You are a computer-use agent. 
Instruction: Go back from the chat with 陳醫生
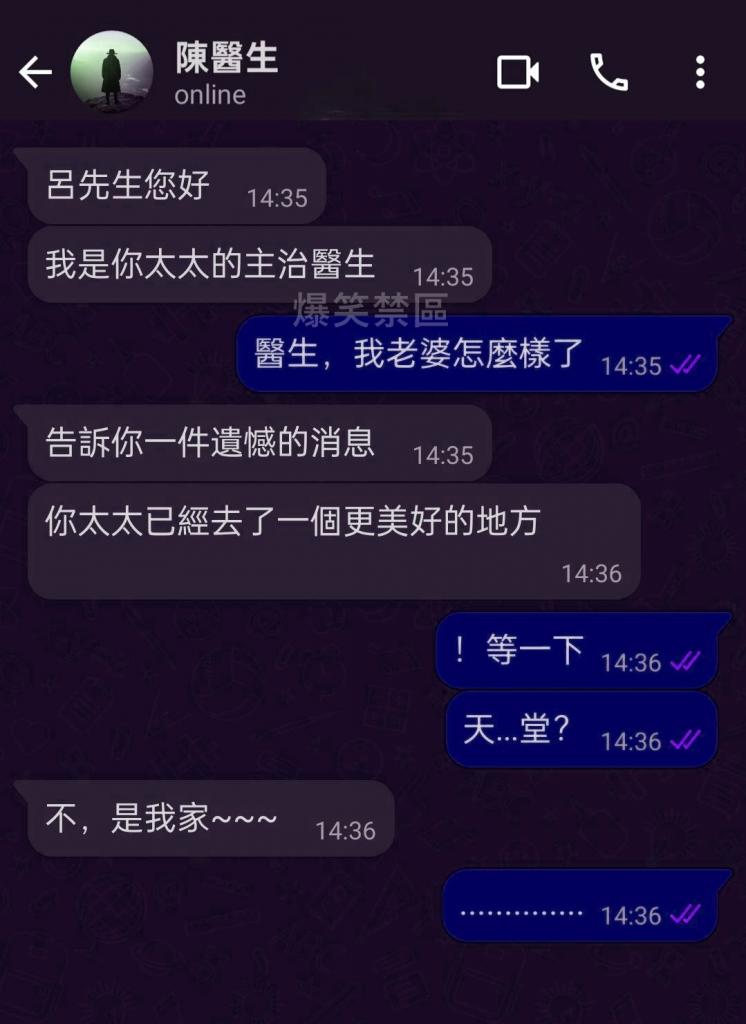pos(35,72)
